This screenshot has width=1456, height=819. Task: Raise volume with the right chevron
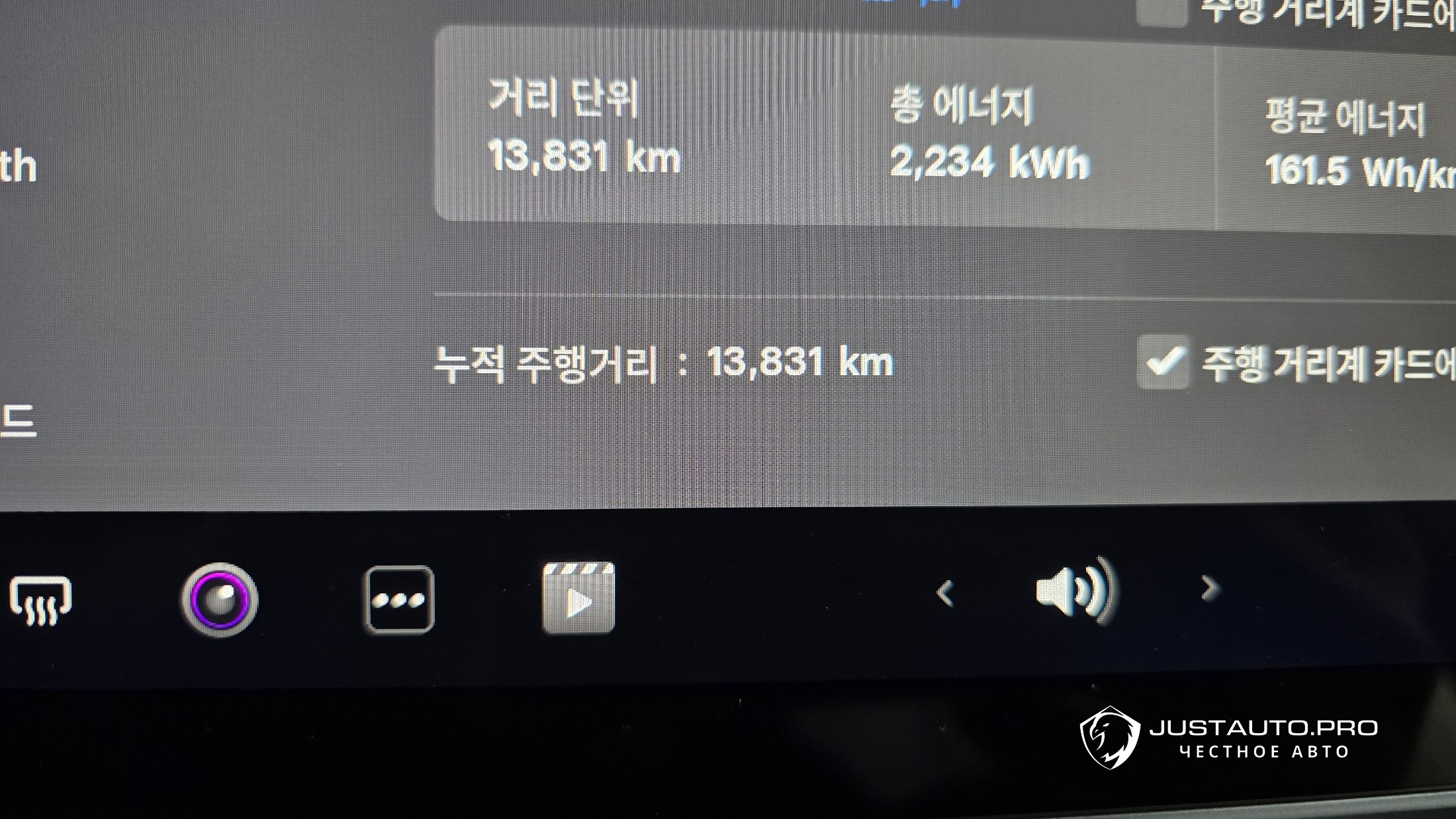point(1209,587)
